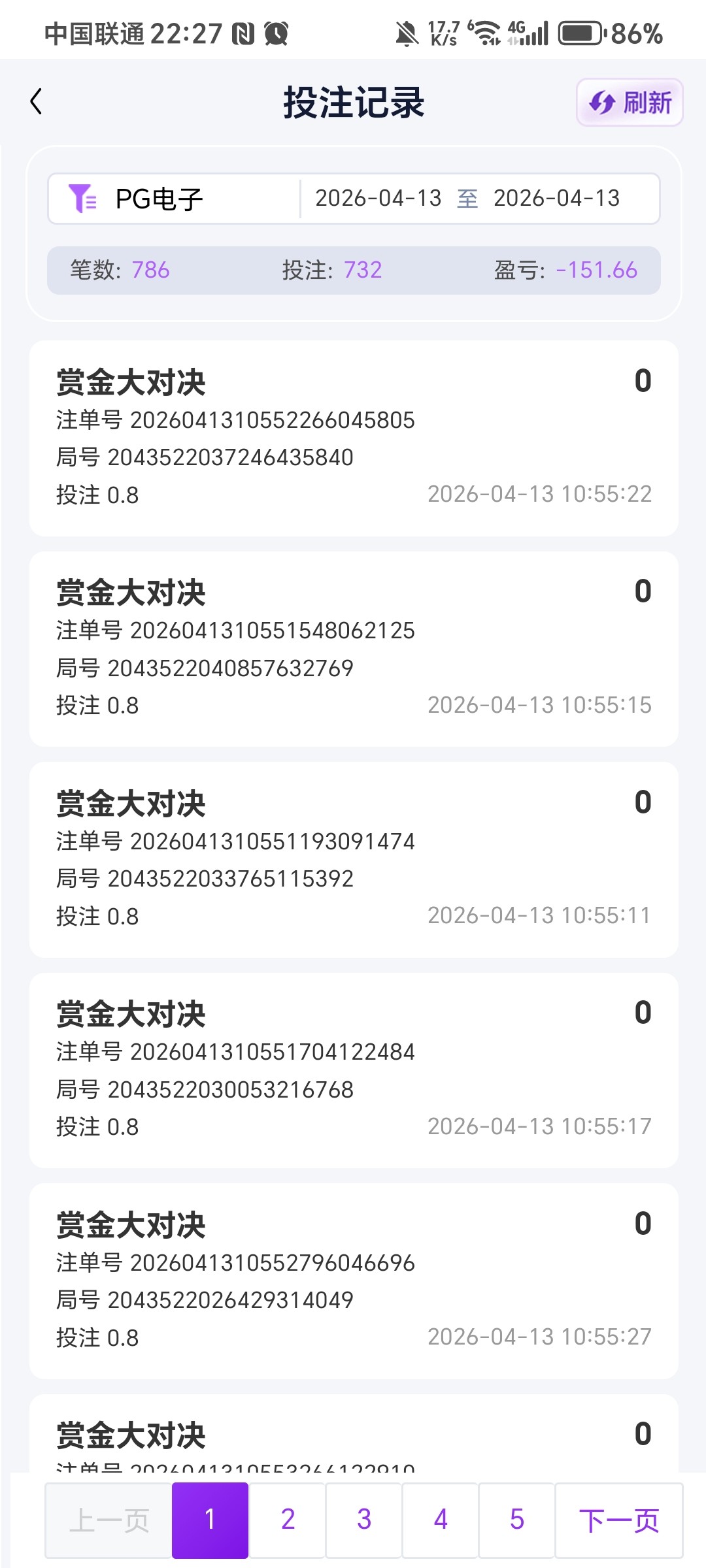Image resolution: width=706 pixels, height=1568 pixels.
Task: Select page 4 in pagination
Action: 440,1519
